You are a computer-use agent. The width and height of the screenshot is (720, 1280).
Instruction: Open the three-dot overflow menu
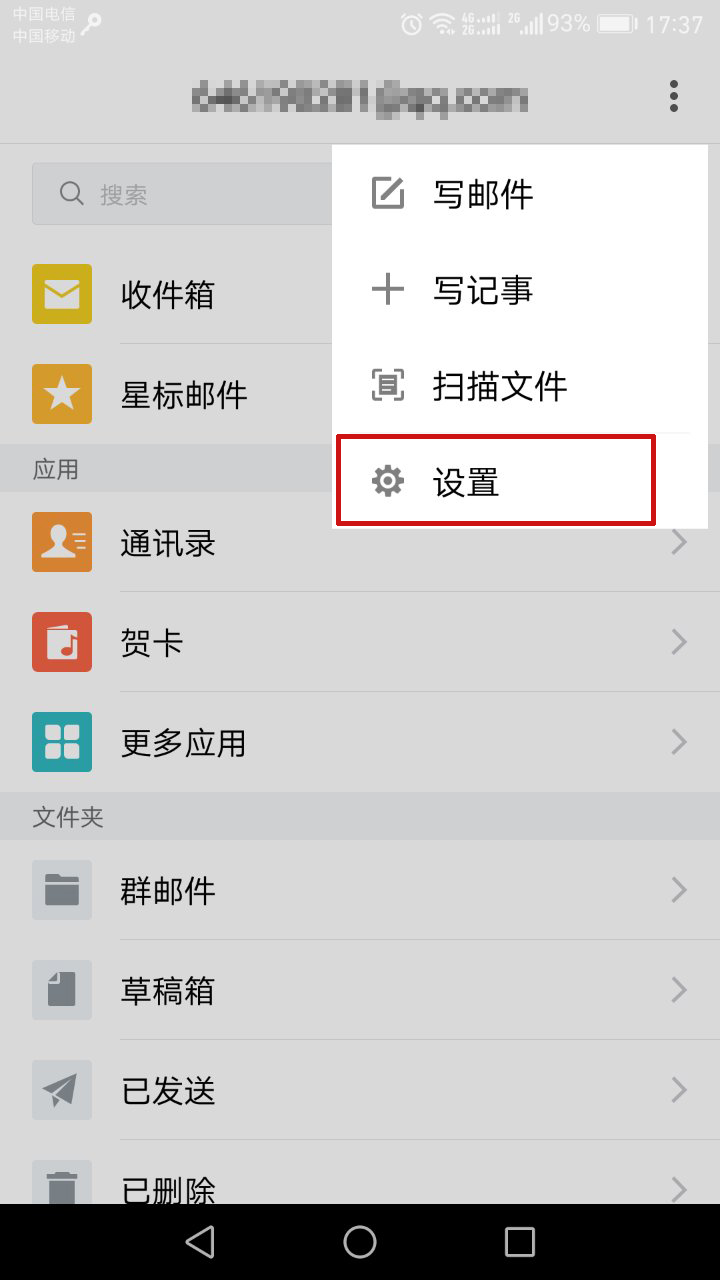point(674,96)
